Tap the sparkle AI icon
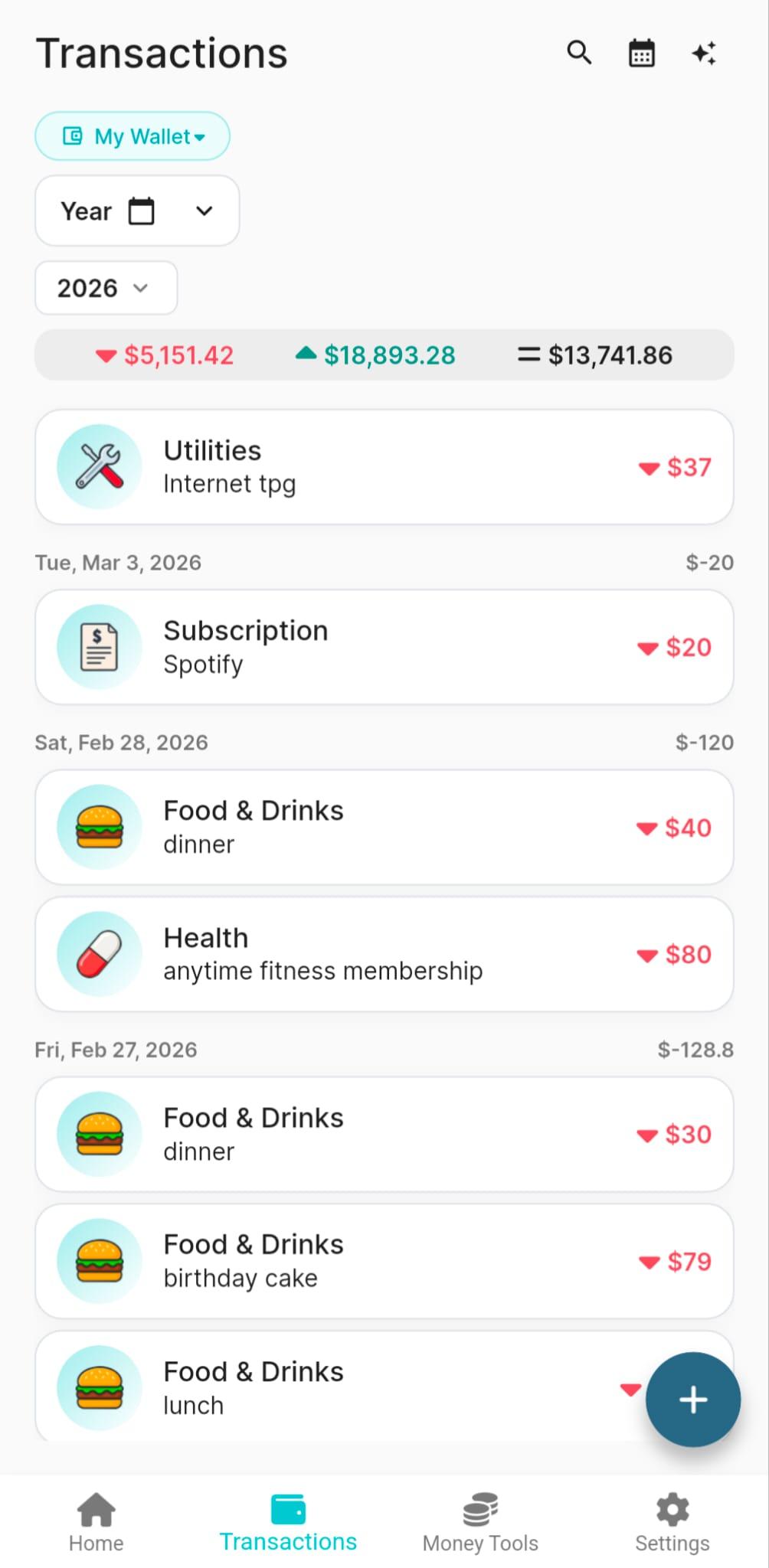769x1568 pixels. (x=704, y=53)
